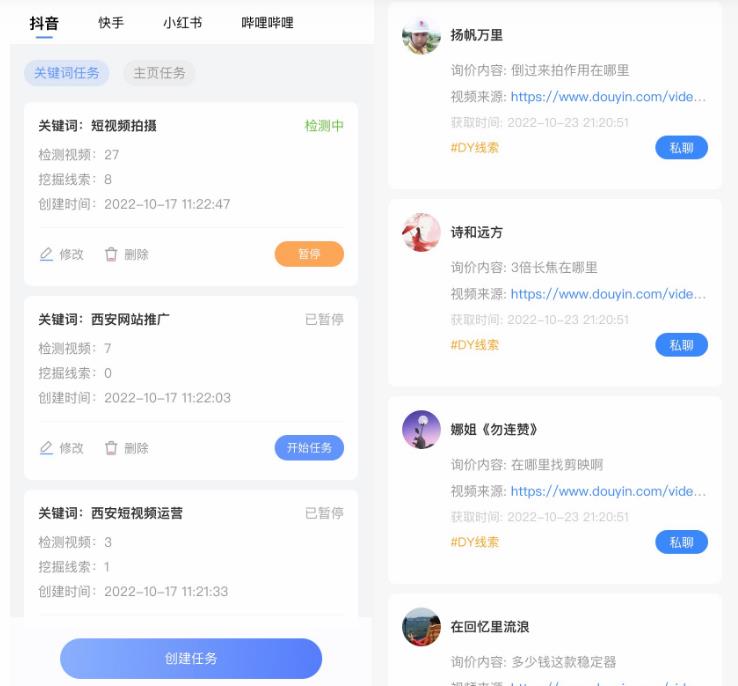The height and width of the screenshot is (686, 738).
Task: Pause the 短视频拍摄 keyword task
Action: coord(309,254)
